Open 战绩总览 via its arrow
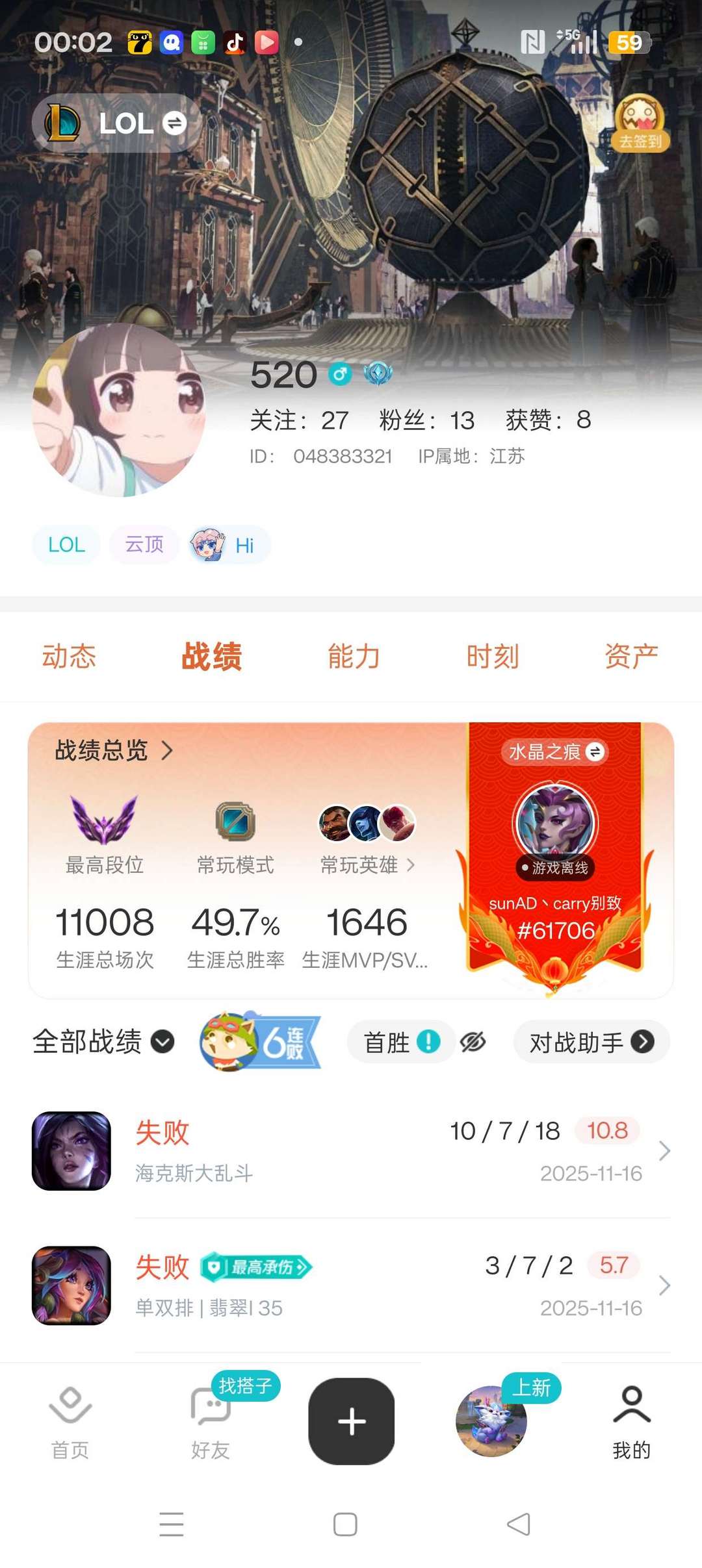This screenshot has height=1568, width=702. (x=168, y=750)
